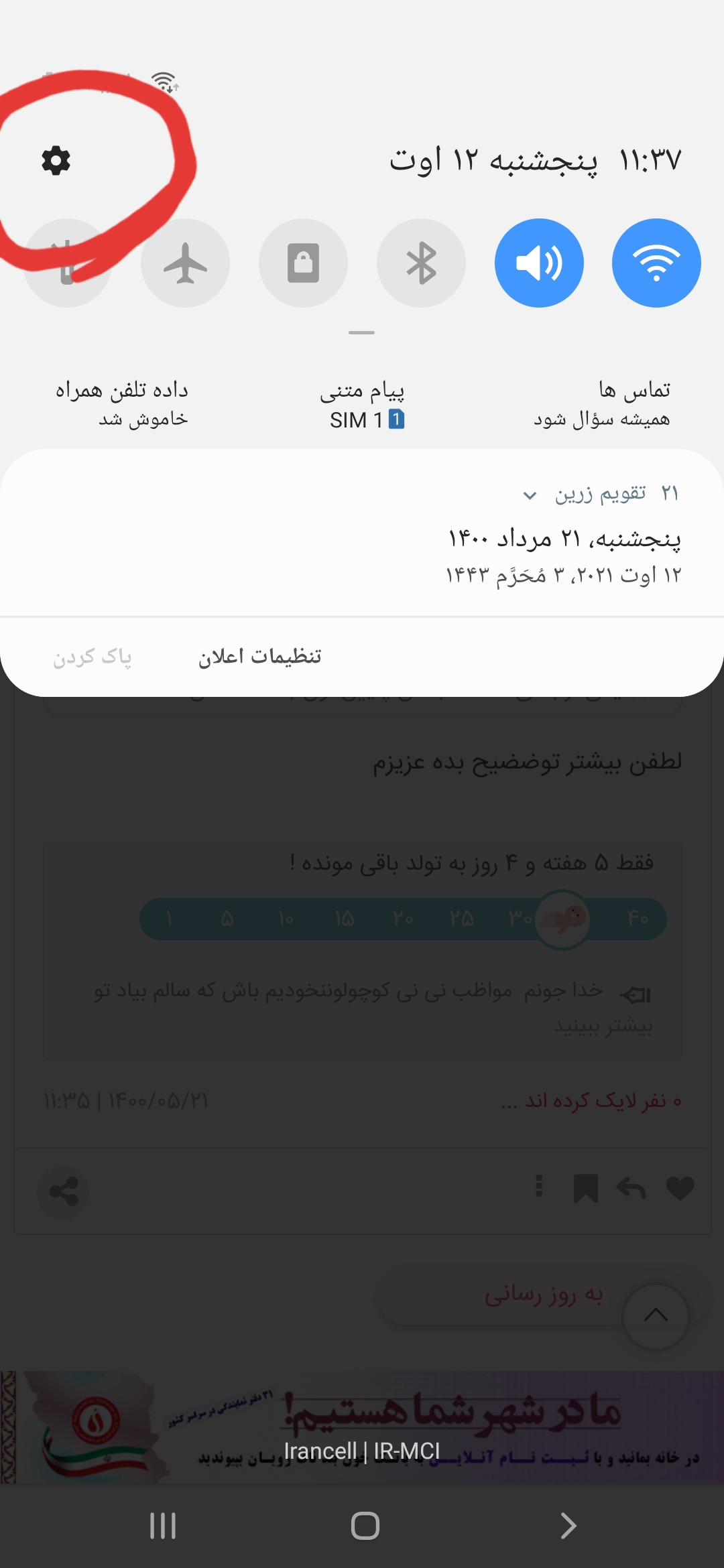Choose SIM for calls (تماس ها)

[x=602, y=404]
